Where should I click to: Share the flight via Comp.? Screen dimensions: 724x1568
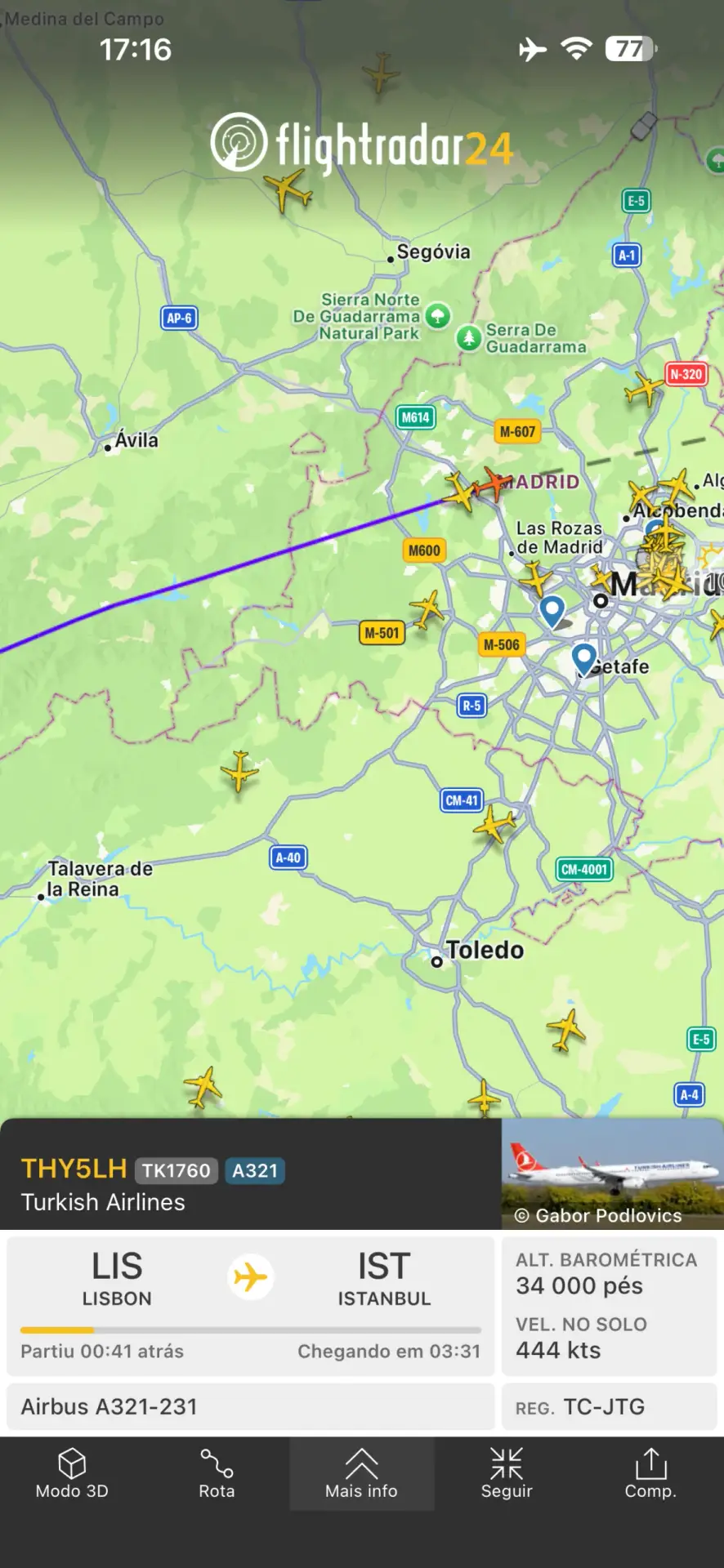point(650,1473)
